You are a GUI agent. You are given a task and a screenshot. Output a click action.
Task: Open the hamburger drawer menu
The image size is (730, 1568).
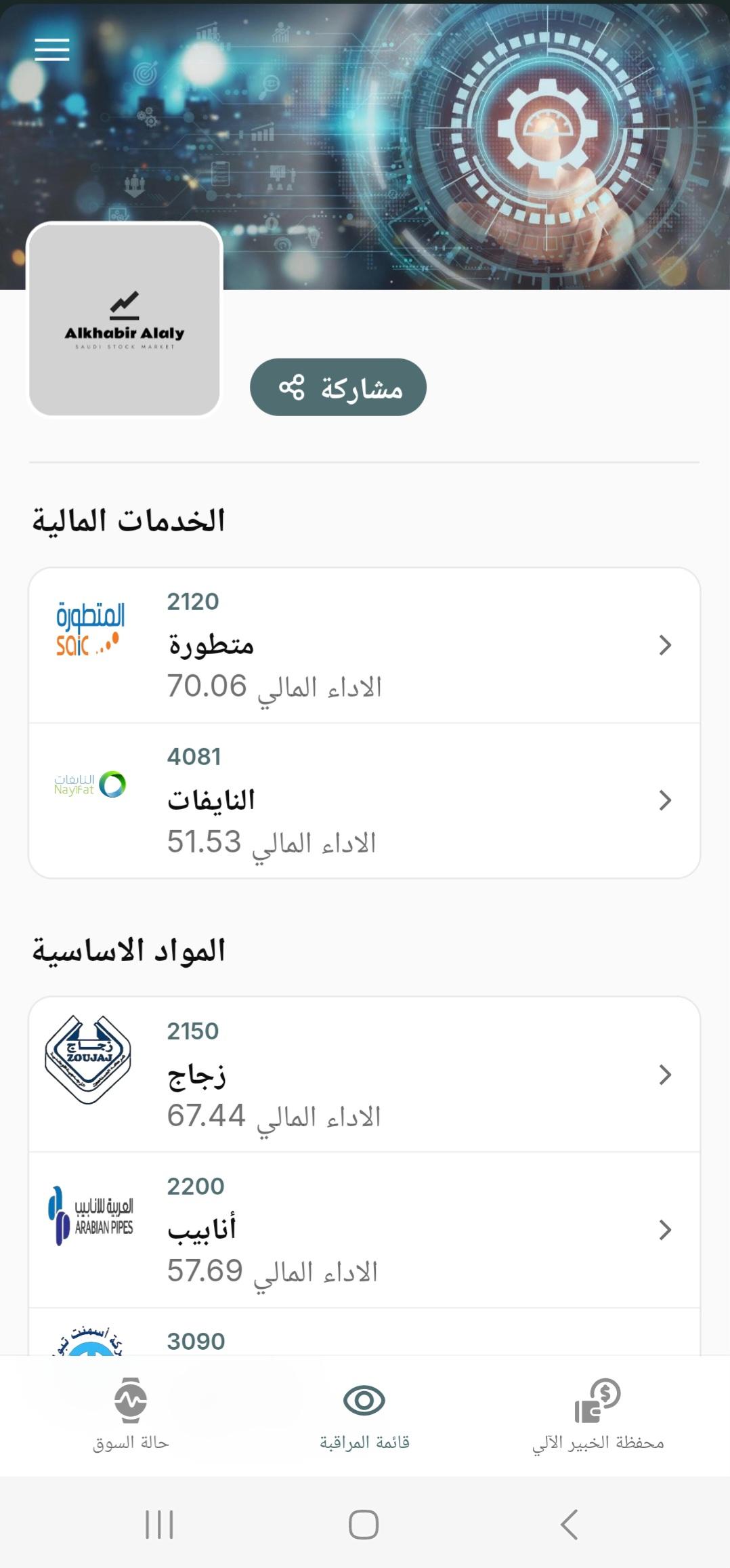[52, 49]
